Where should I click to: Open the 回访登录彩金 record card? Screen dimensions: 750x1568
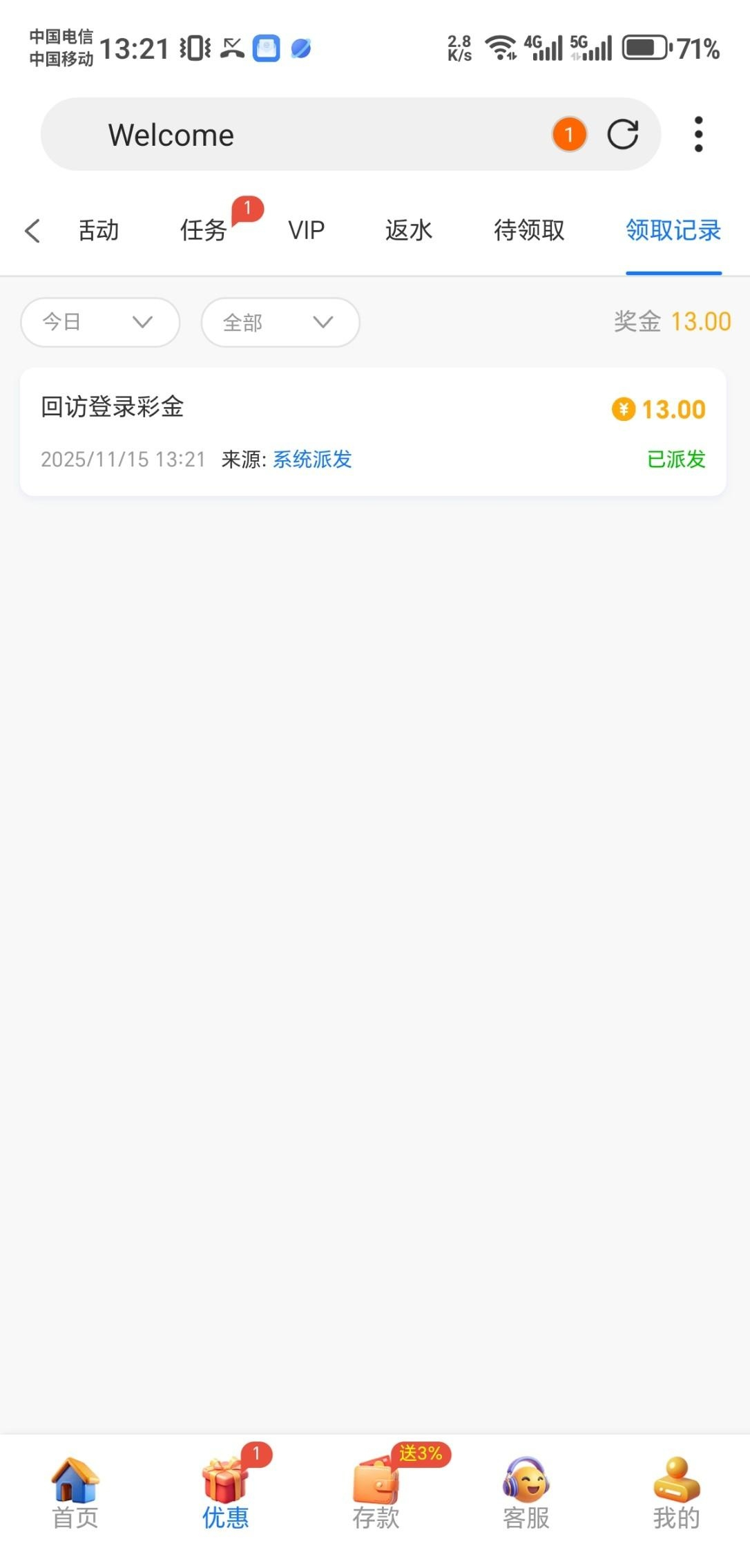[373, 432]
